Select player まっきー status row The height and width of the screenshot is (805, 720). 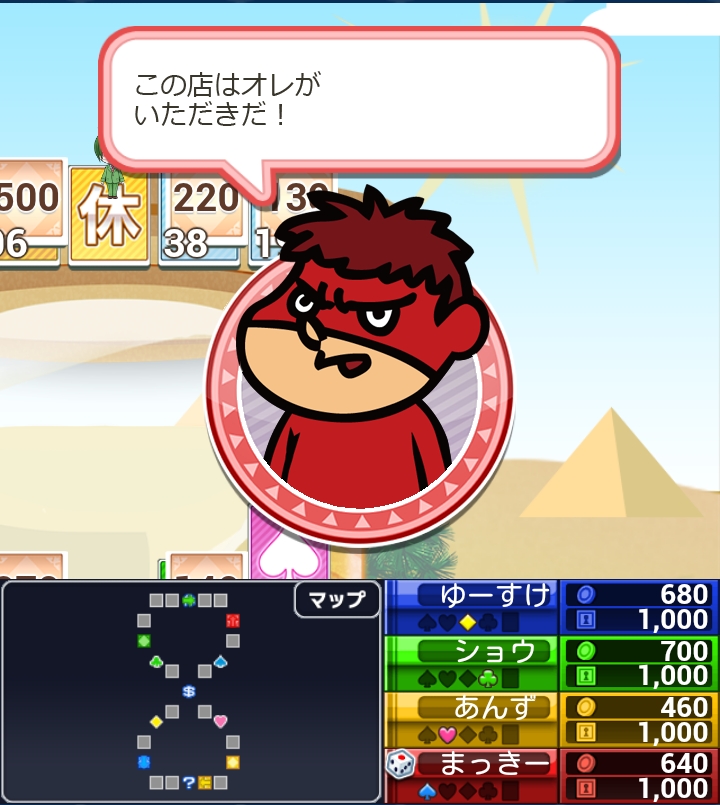[550, 775]
